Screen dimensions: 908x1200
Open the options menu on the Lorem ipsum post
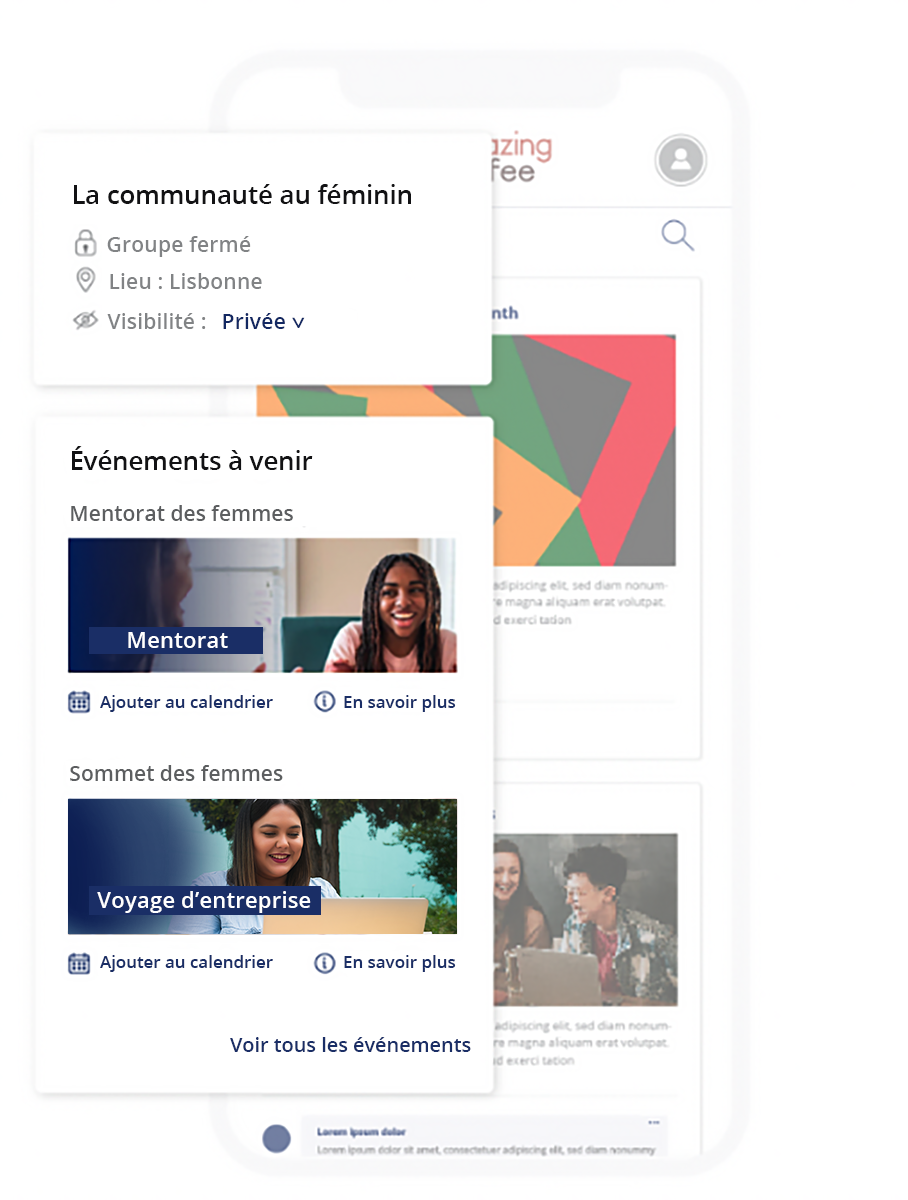coord(655,1122)
